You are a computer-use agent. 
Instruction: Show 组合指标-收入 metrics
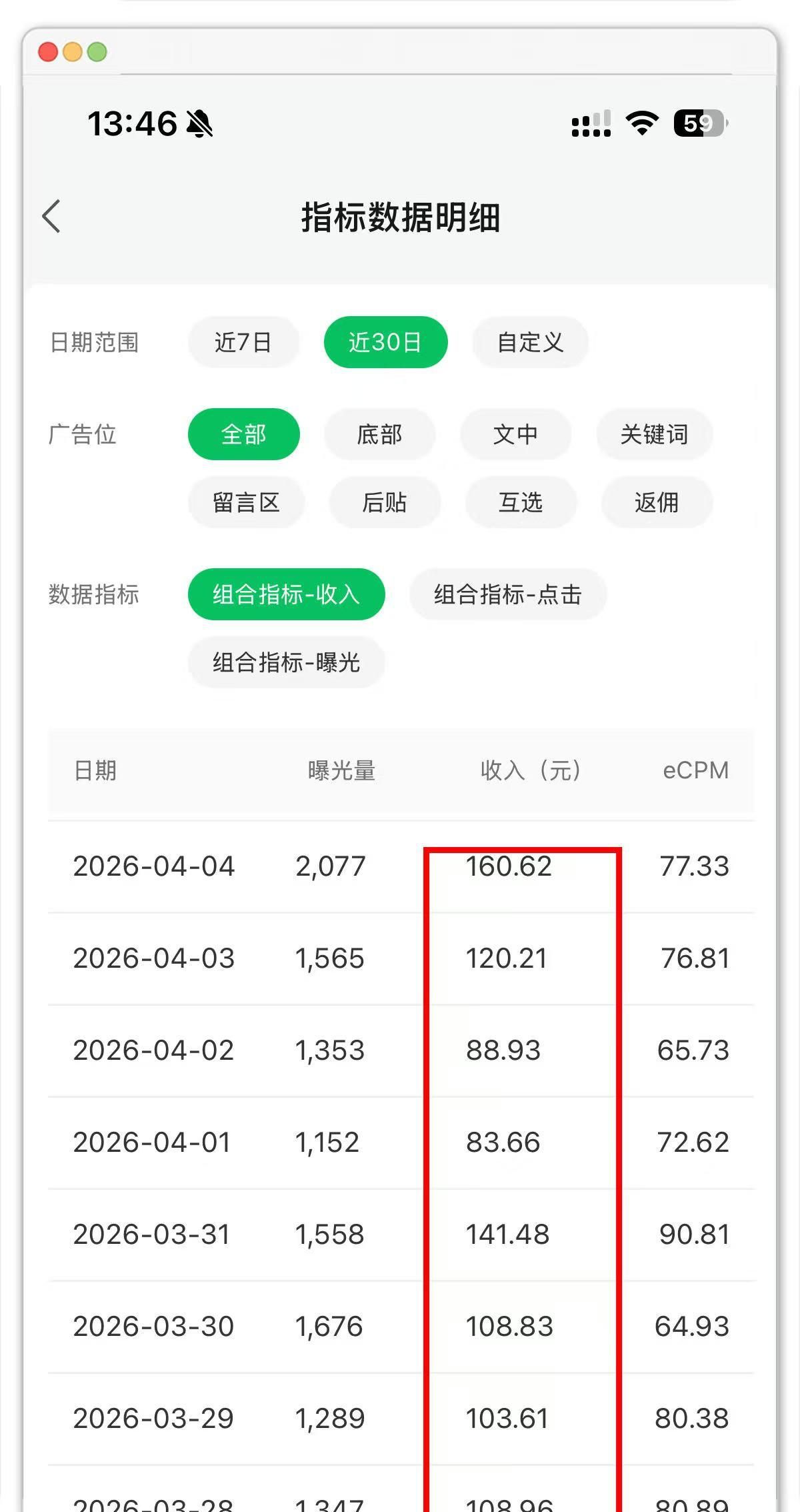point(287,594)
